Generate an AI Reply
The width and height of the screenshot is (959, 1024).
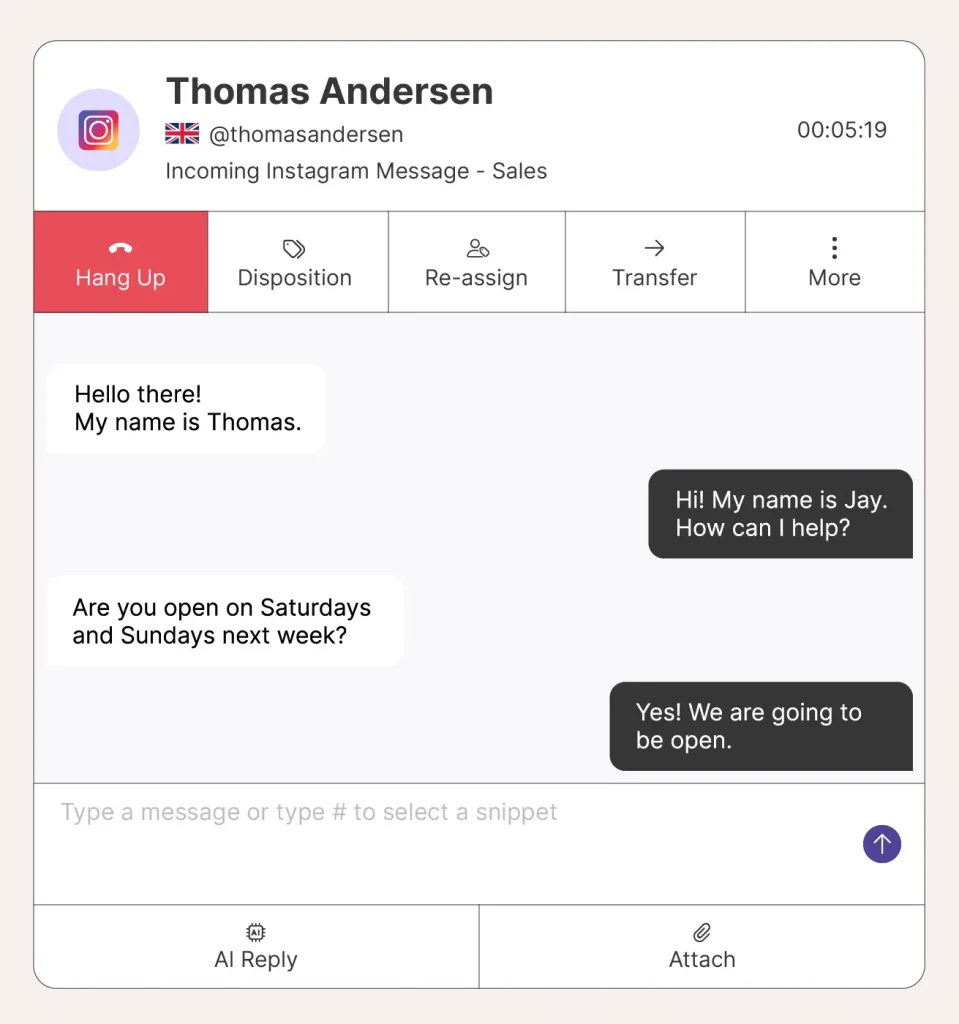tap(256, 947)
